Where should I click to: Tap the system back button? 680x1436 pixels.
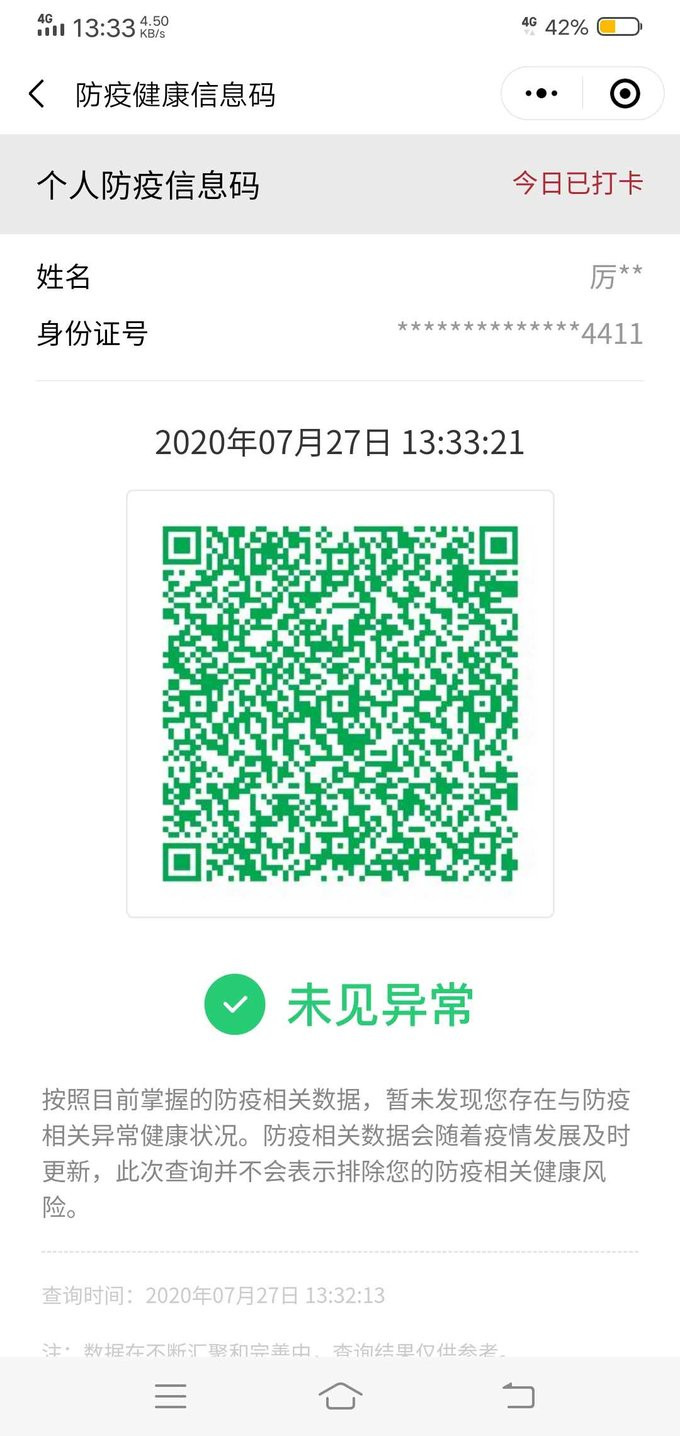click(x=518, y=1396)
